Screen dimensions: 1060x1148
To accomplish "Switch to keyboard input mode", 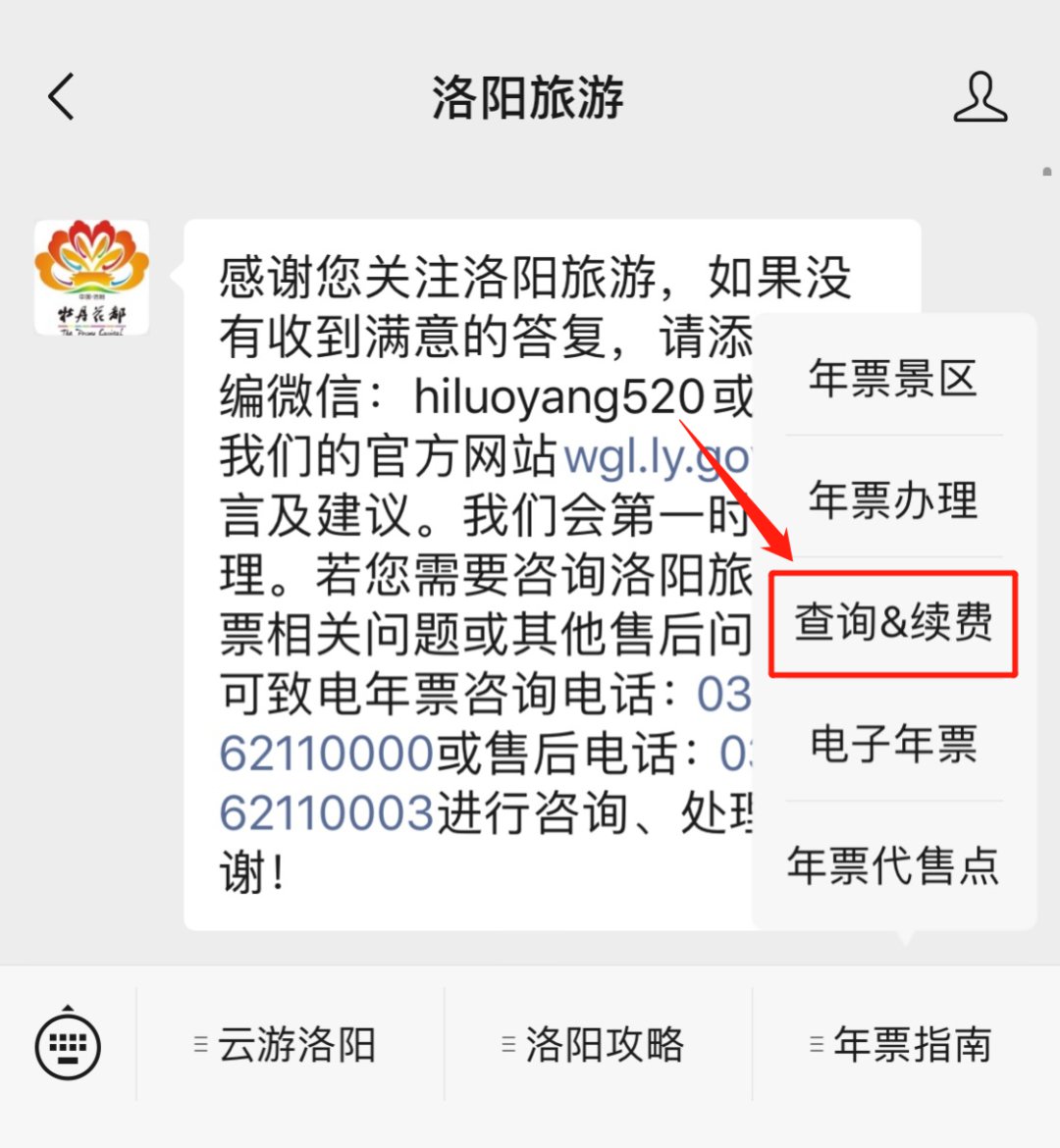I will pos(68,1045).
